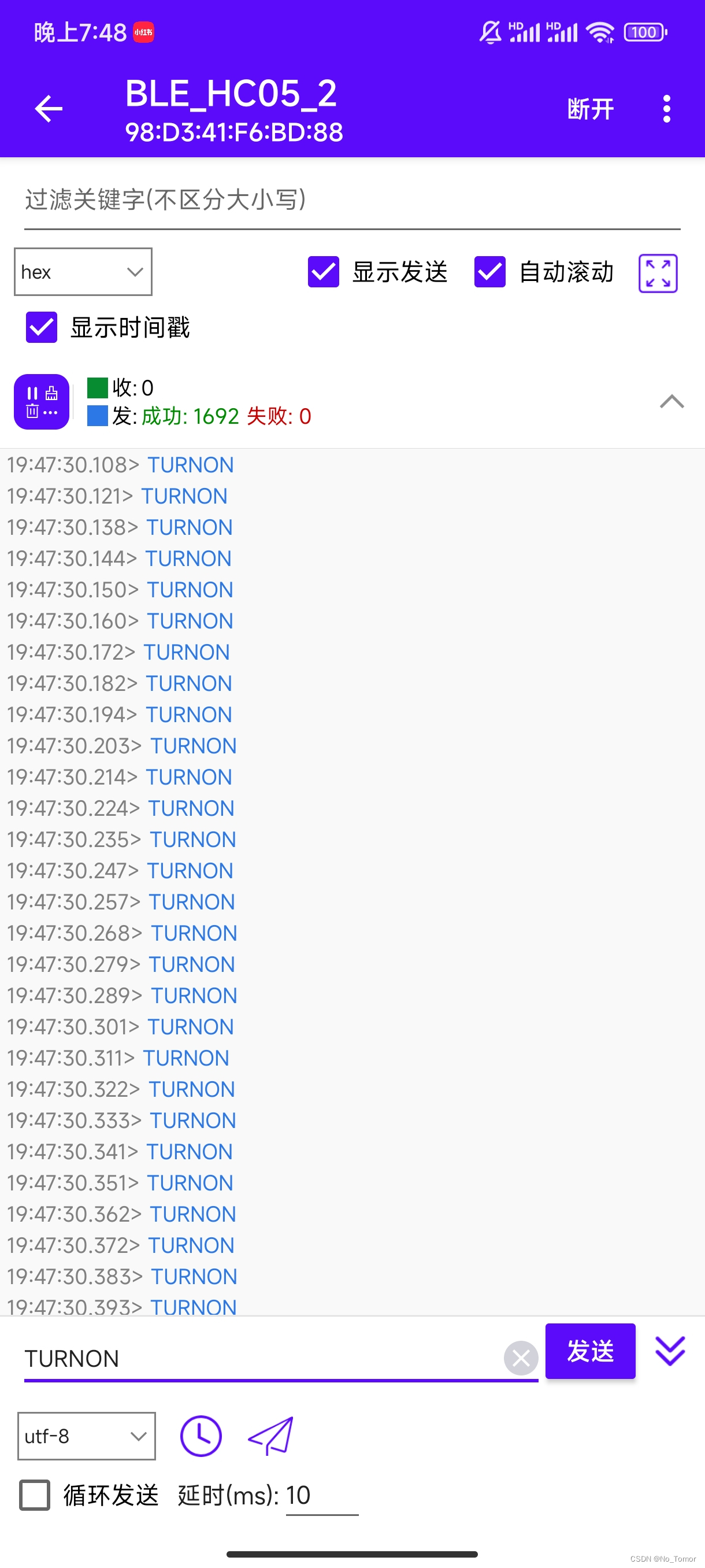The height and width of the screenshot is (1568, 705).
Task: Focus the 过滤关键字 filter keyword field
Action: [352, 200]
